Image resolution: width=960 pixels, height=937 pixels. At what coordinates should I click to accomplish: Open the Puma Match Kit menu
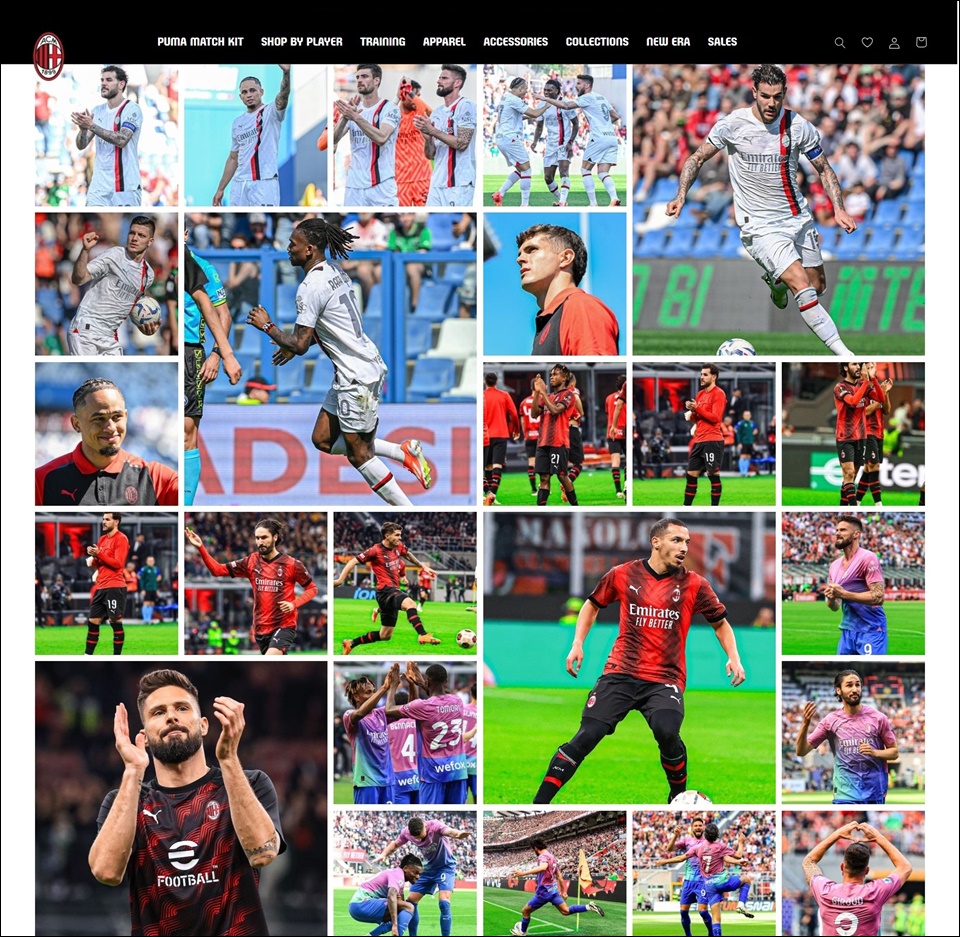coord(200,42)
